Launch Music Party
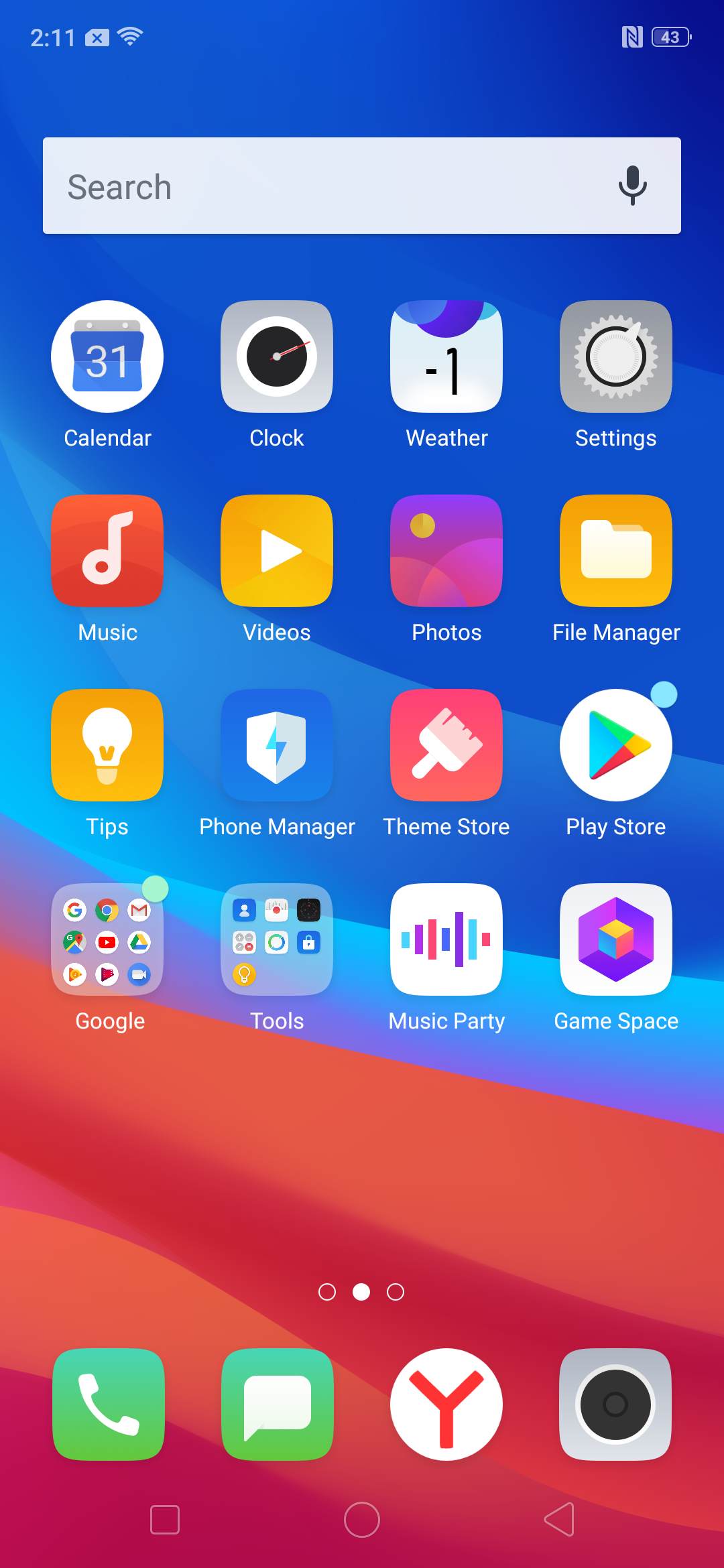The width and height of the screenshot is (724, 1568). pyautogui.click(x=446, y=939)
